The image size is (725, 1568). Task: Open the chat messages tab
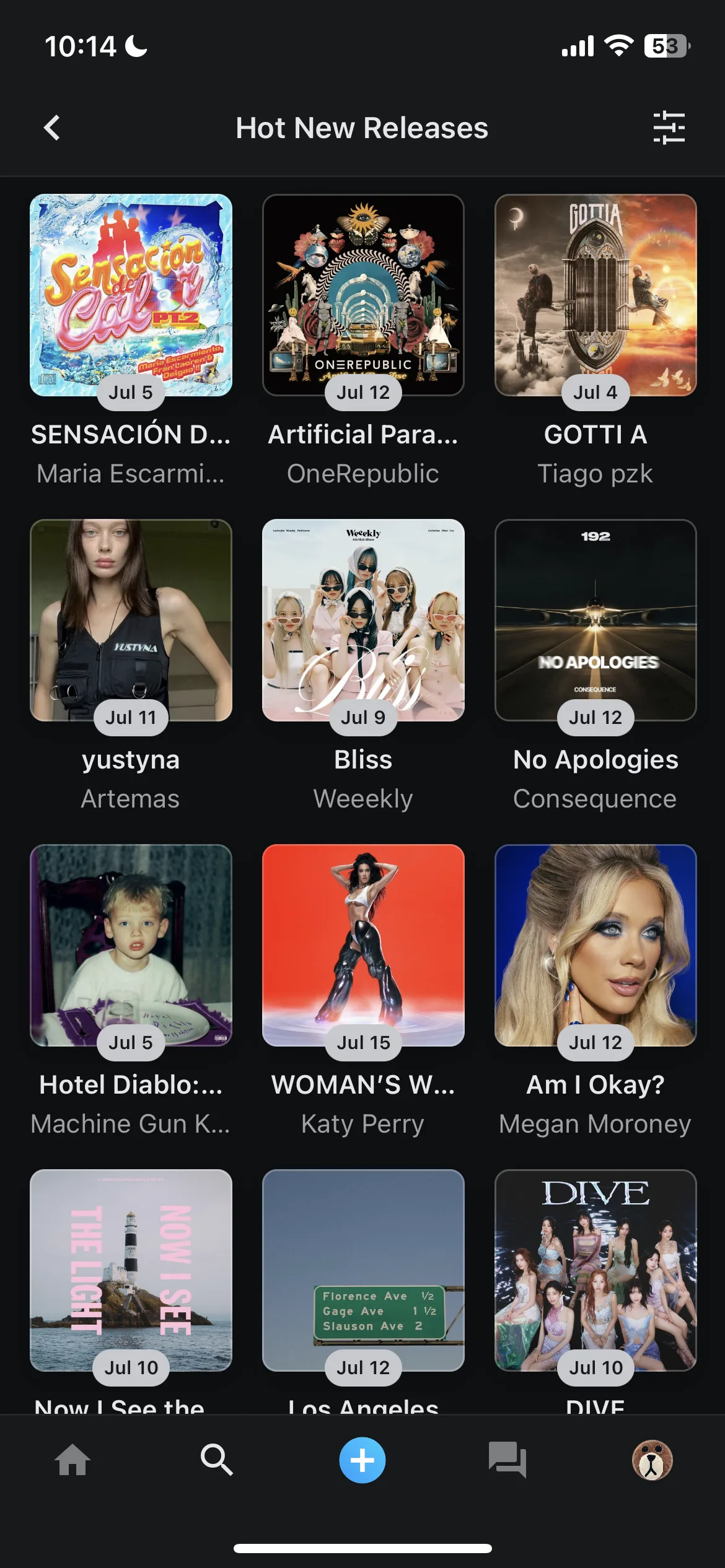point(507,1460)
